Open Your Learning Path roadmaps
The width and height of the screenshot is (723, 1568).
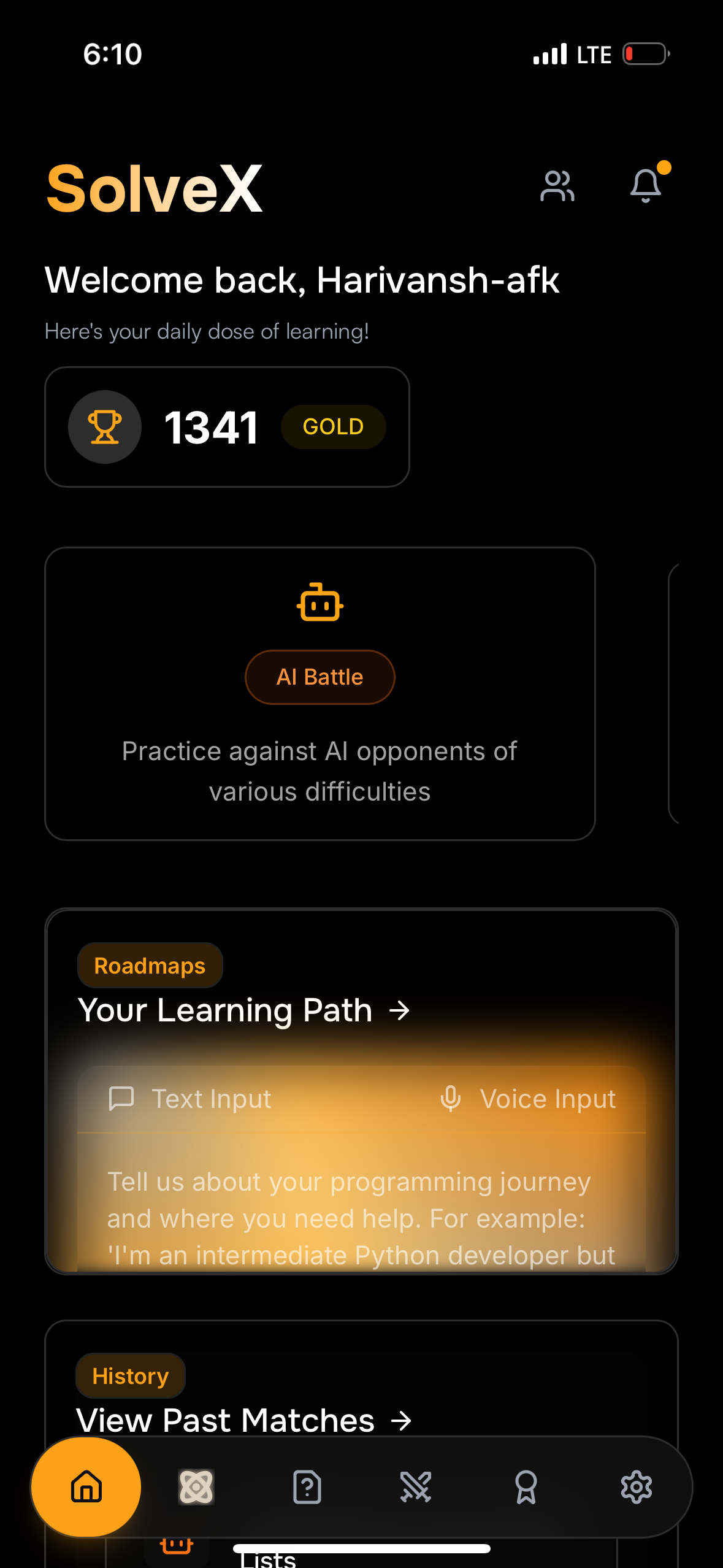coord(244,1010)
